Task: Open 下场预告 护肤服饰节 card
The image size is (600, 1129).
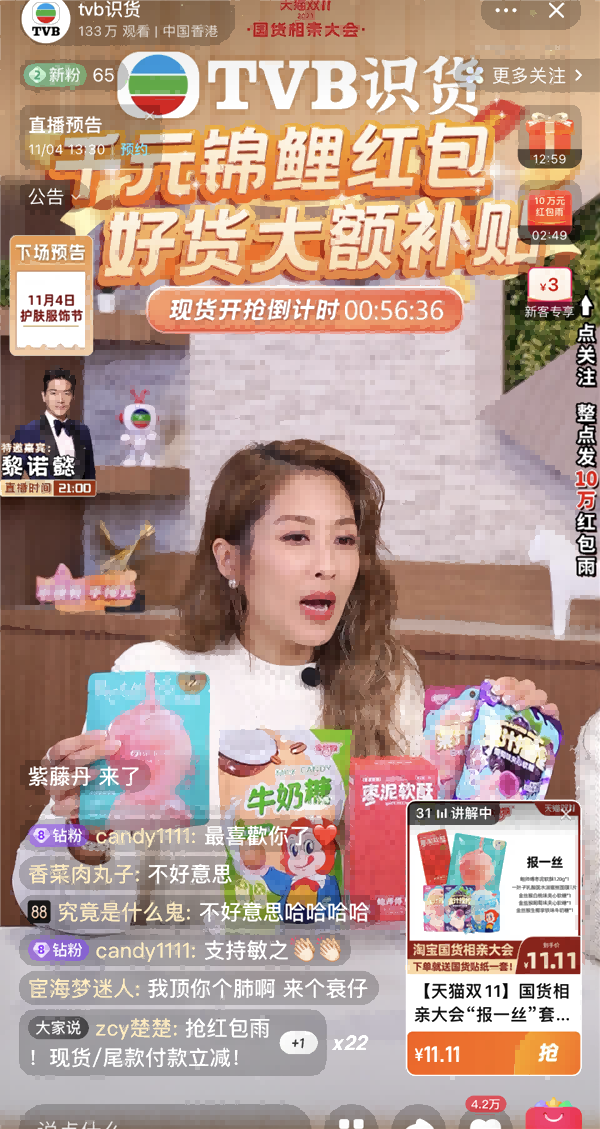Action: (51, 295)
